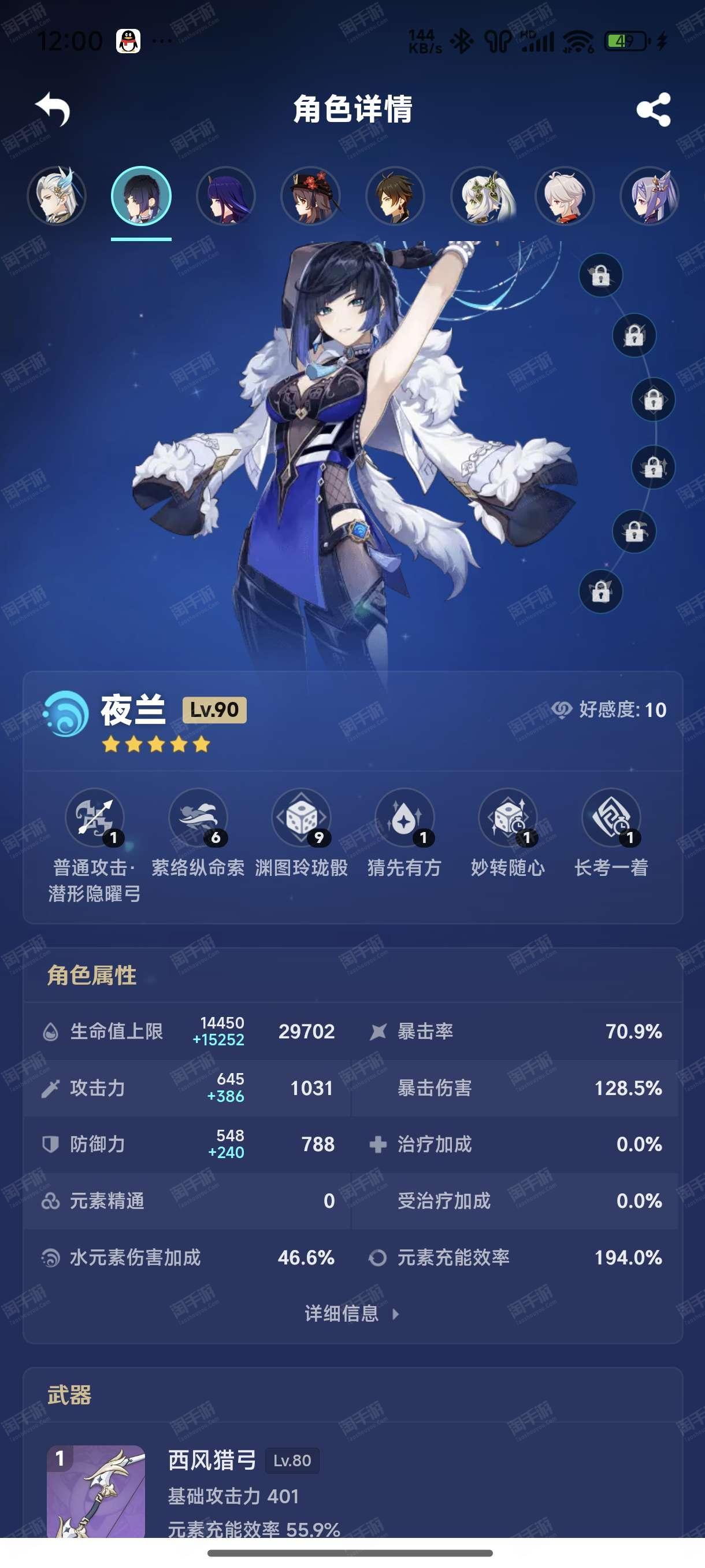Select the Kazuha avatar in red outfit

point(565,196)
